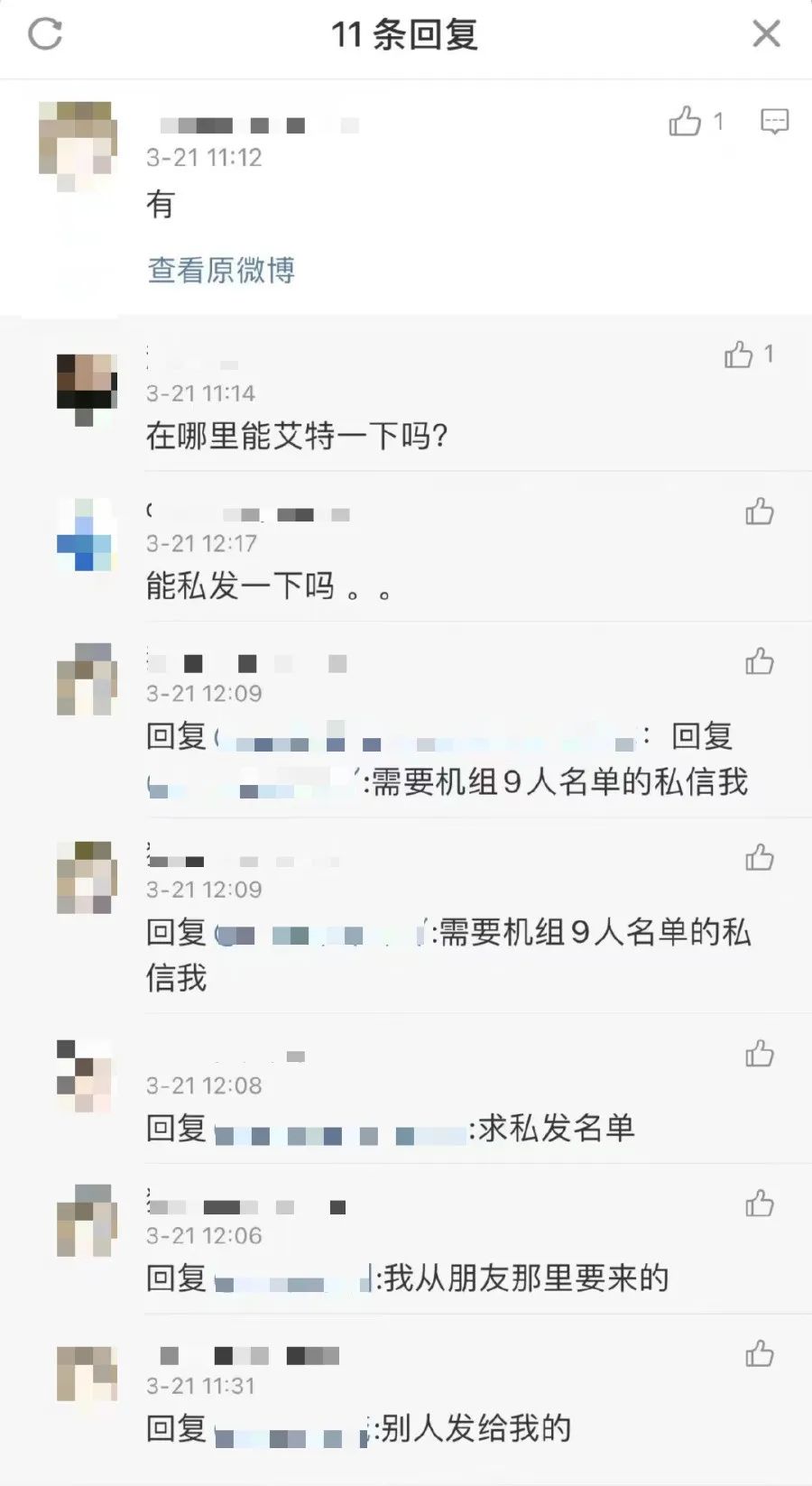Like the reply "别人发给我的"
Image resolution: width=812 pixels, height=1486 pixels.
760,1353
